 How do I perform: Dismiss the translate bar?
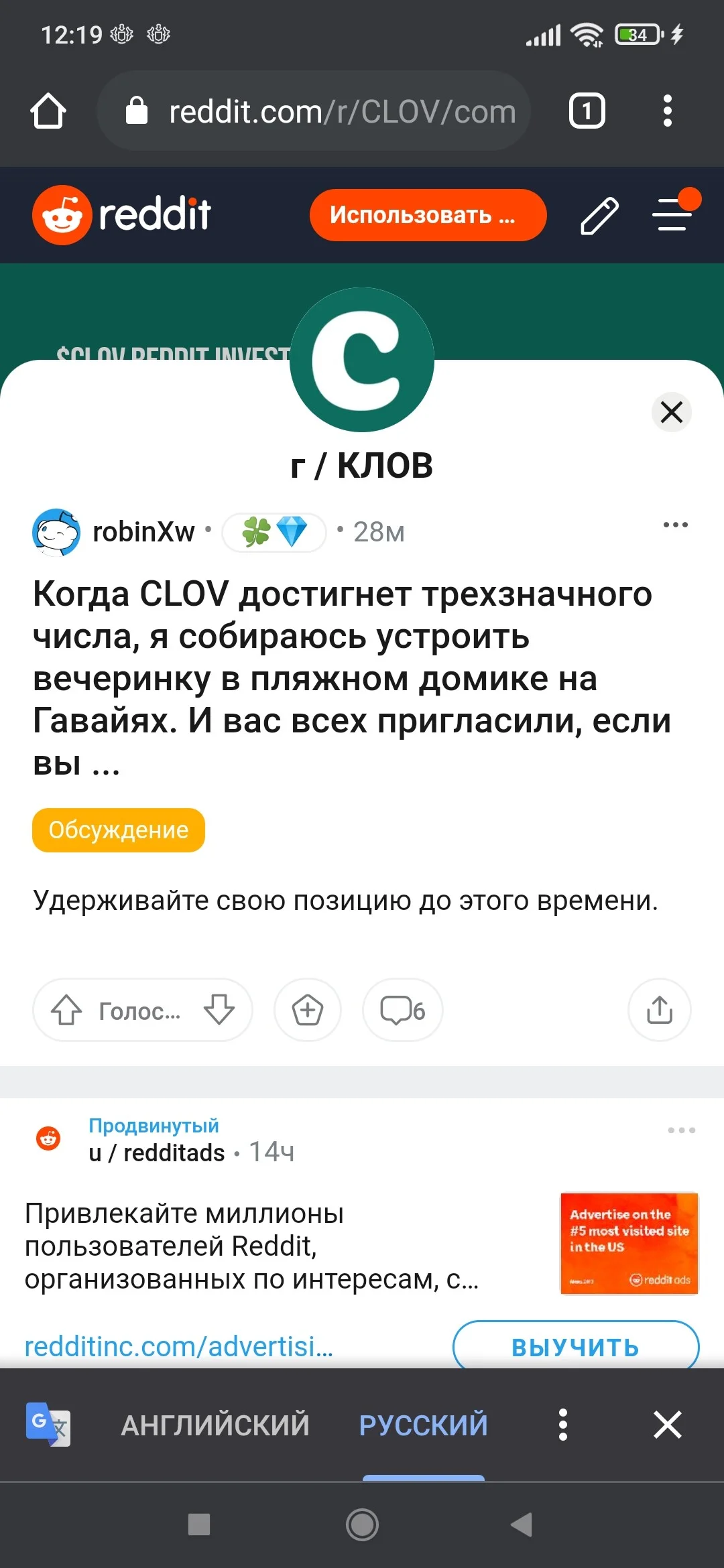(668, 1425)
